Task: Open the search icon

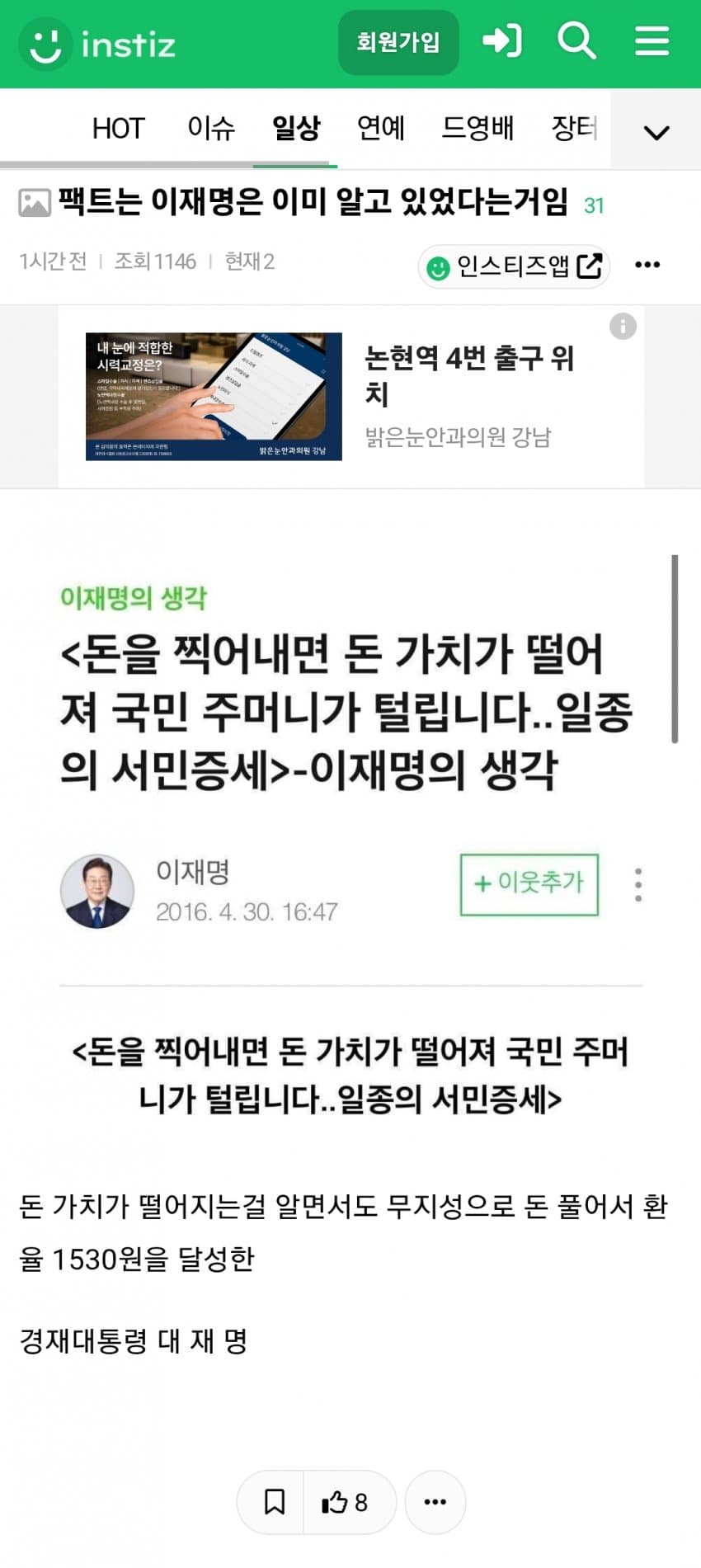Action: click(x=576, y=40)
